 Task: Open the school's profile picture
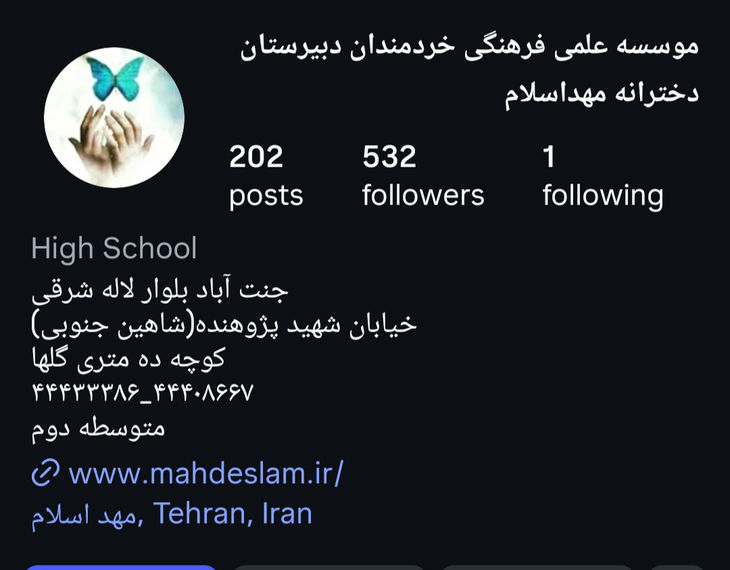(x=114, y=118)
